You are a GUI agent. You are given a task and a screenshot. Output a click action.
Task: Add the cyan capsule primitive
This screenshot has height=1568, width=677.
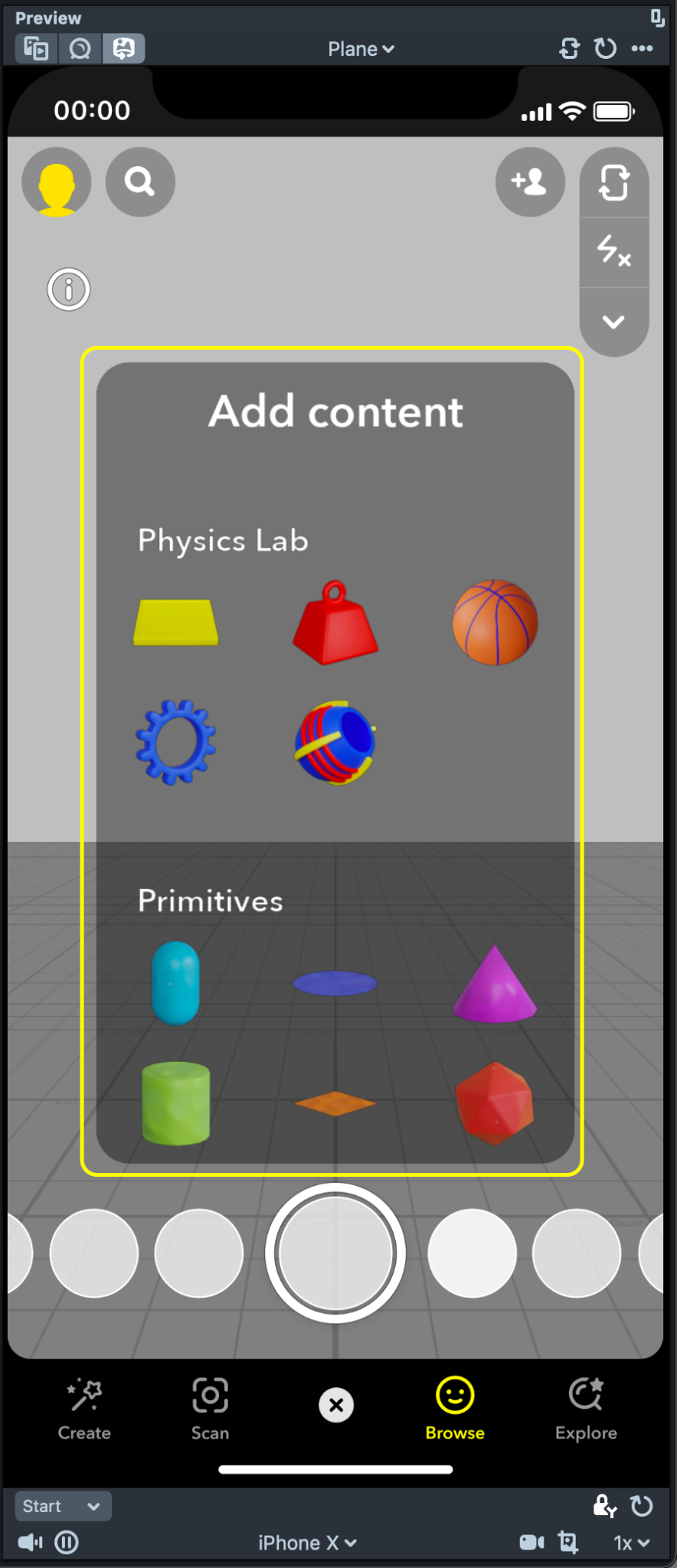pos(176,983)
